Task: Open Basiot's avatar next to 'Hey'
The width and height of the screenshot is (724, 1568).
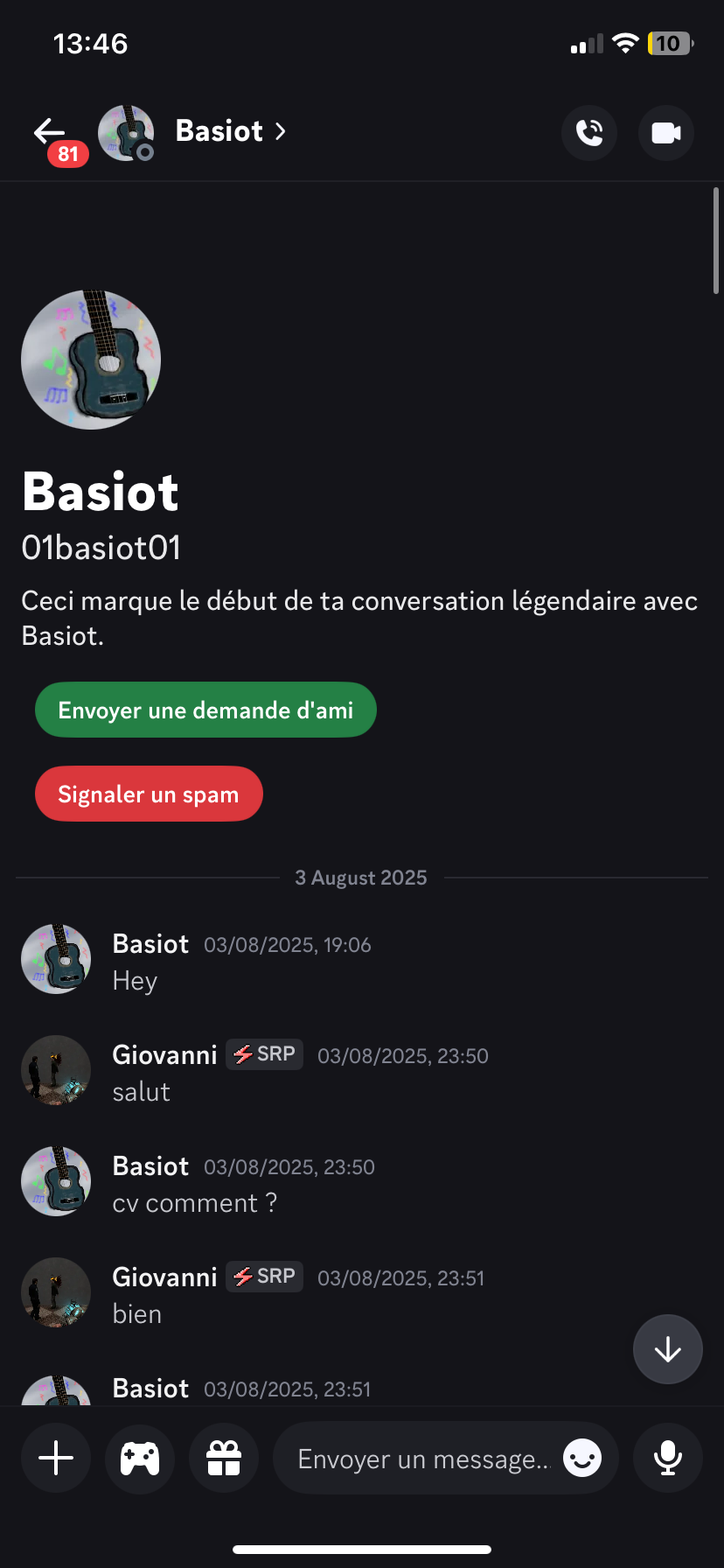Action: click(56, 959)
